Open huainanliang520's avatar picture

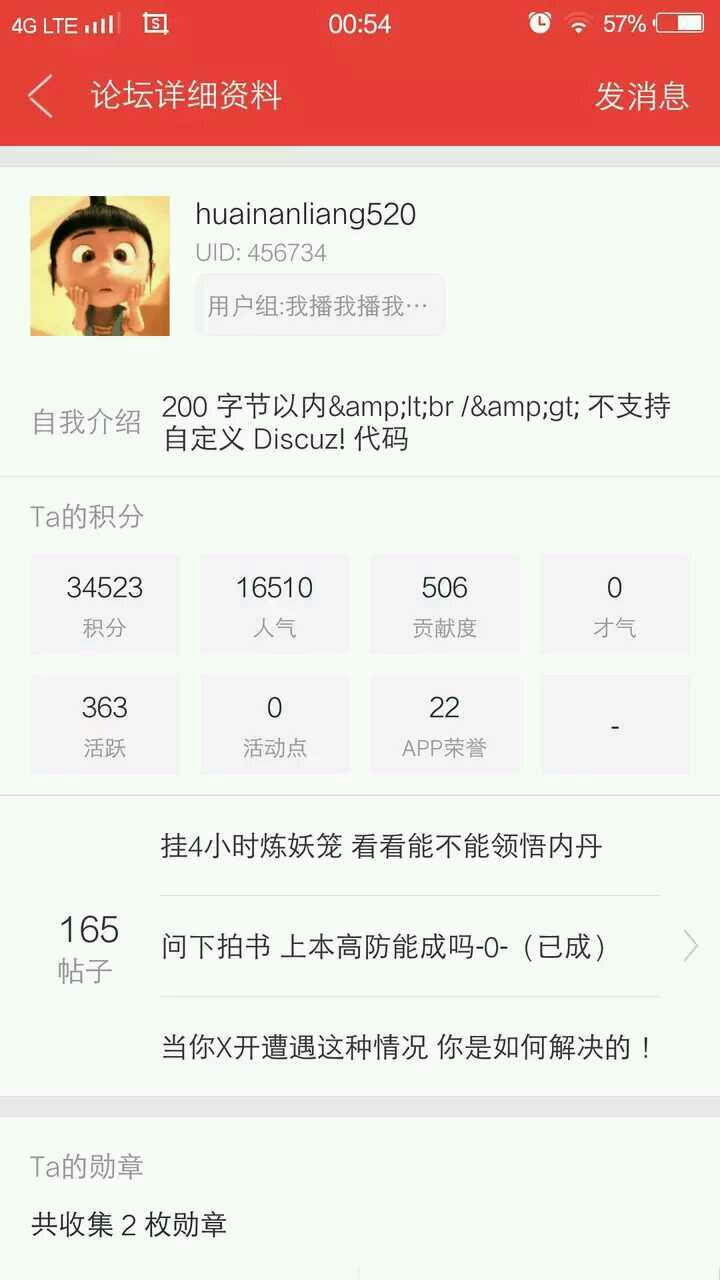tap(100, 266)
